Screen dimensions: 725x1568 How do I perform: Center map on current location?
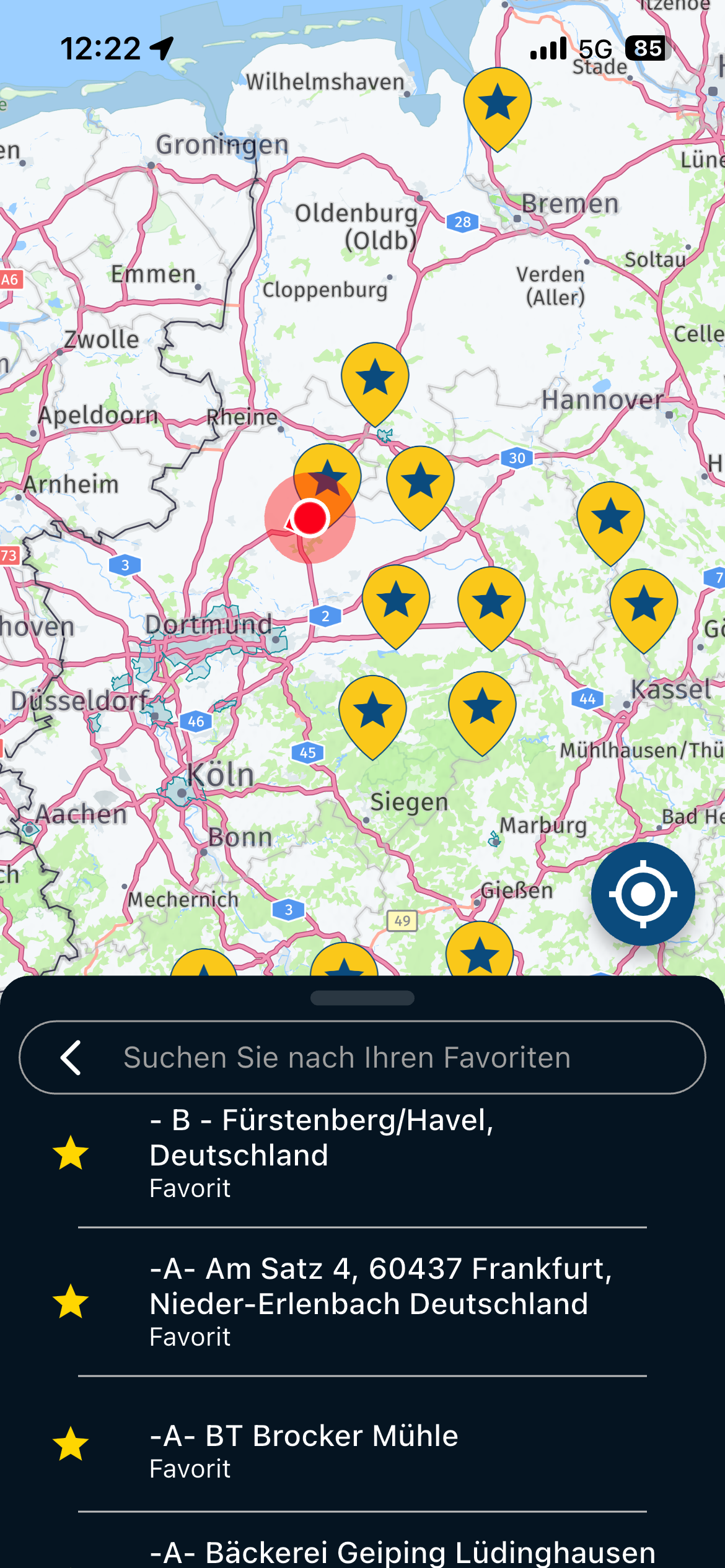coord(643,894)
